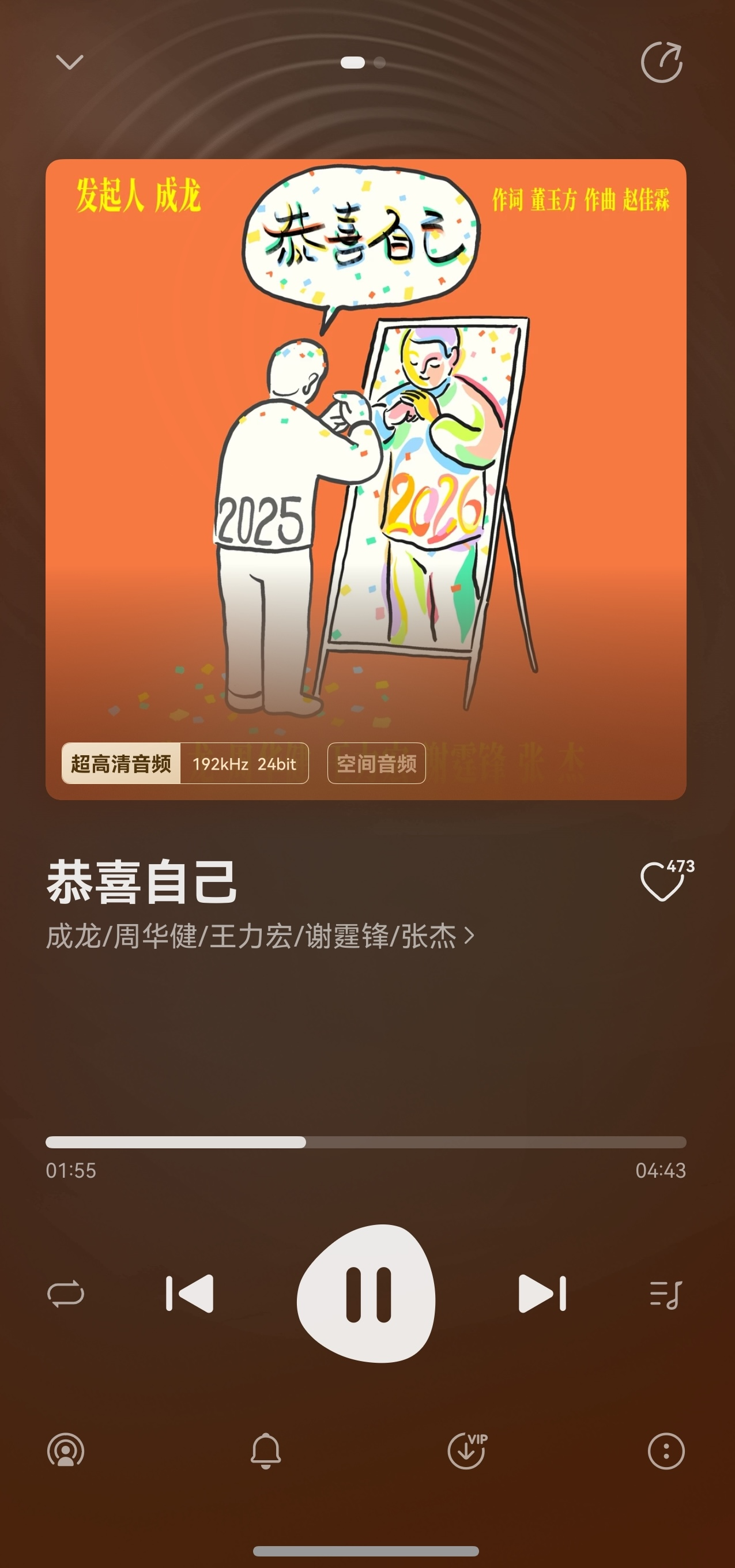Screen dimensions: 735x1568
Task: Set this song as ringtone via bell
Action: (x=266, y=1450)
